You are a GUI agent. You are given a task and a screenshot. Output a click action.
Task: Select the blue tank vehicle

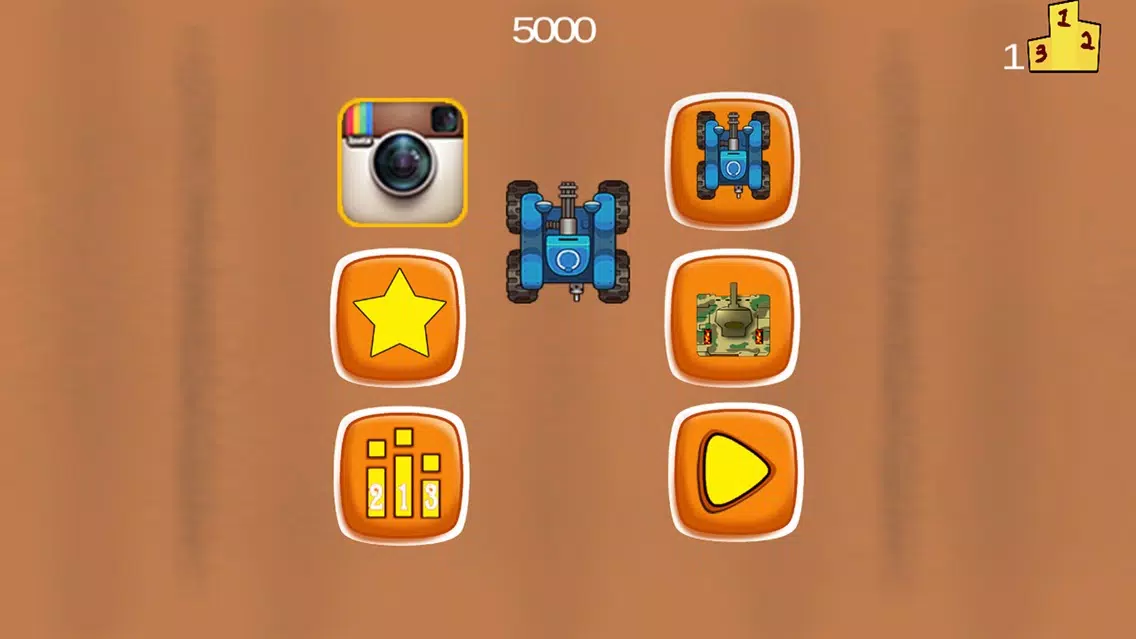(733, 160)
